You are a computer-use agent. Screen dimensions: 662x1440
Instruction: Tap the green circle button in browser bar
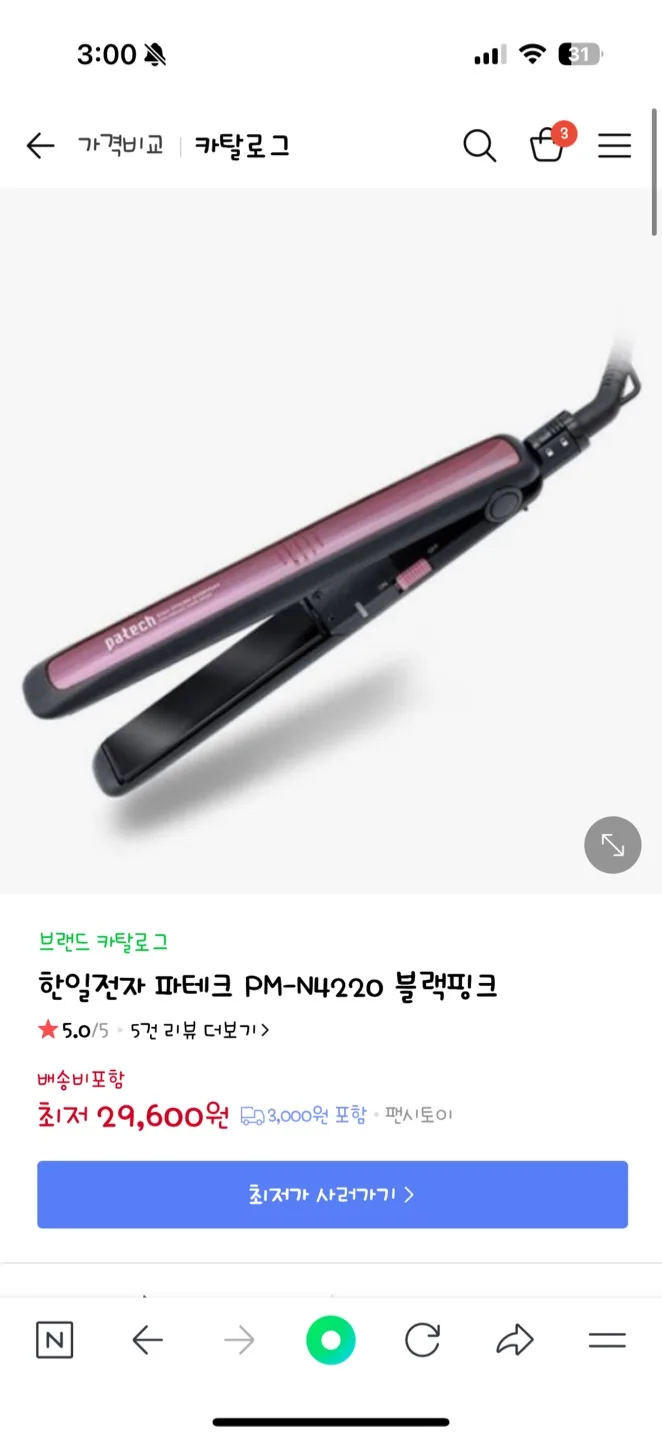pos(331,1340)
